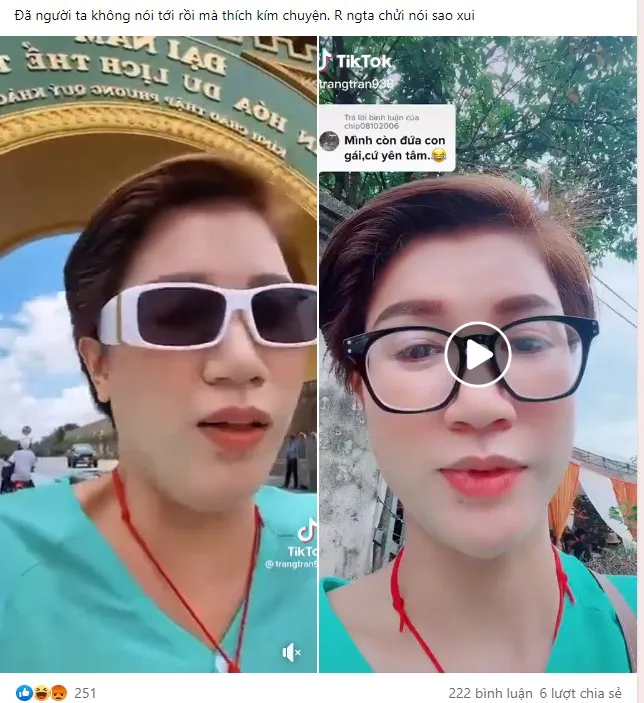Image resolution: width=644 pixels, height=703 pixels.
Task: Unmute the left video sound
Action: tap(291, 653)
